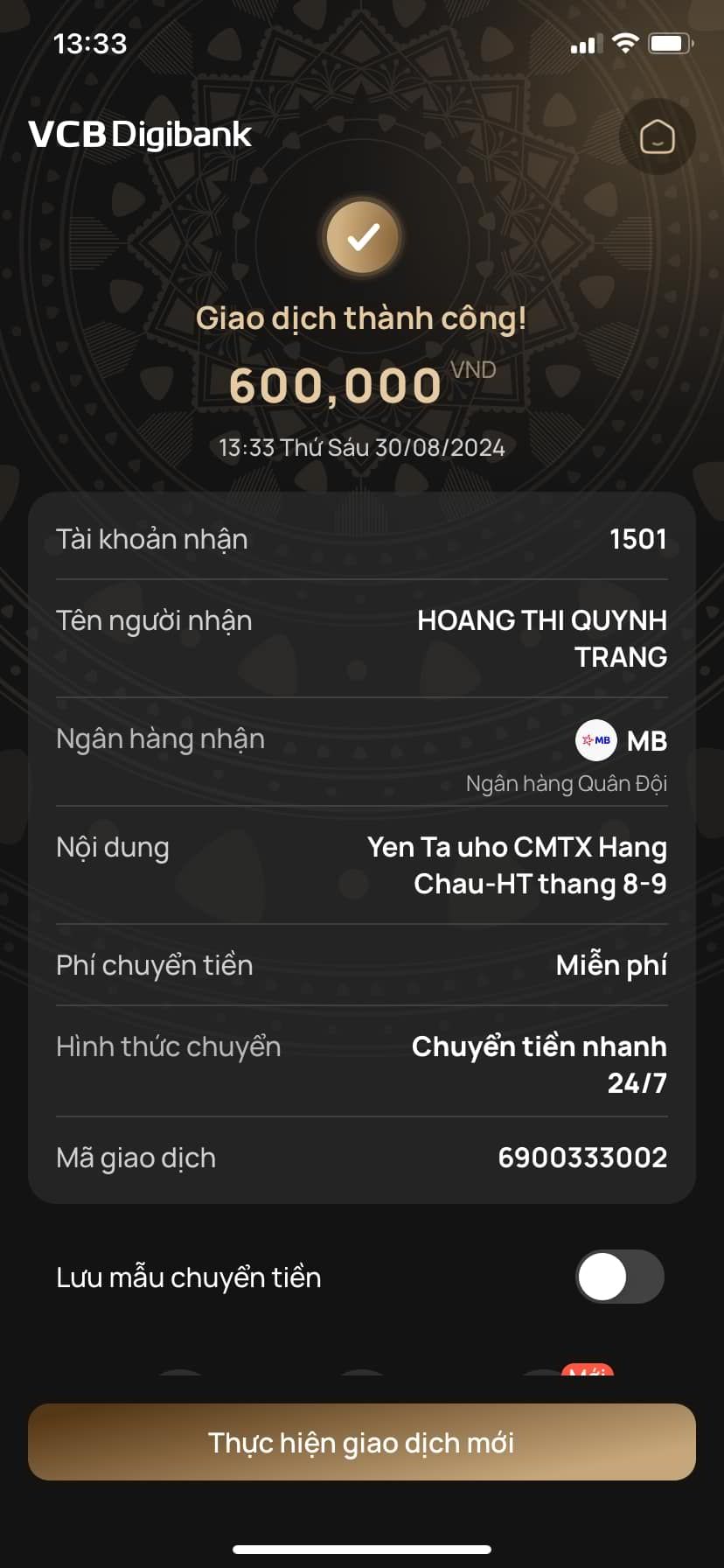Tap Thực hiện giao dịch mới button

coord(362,1442)
